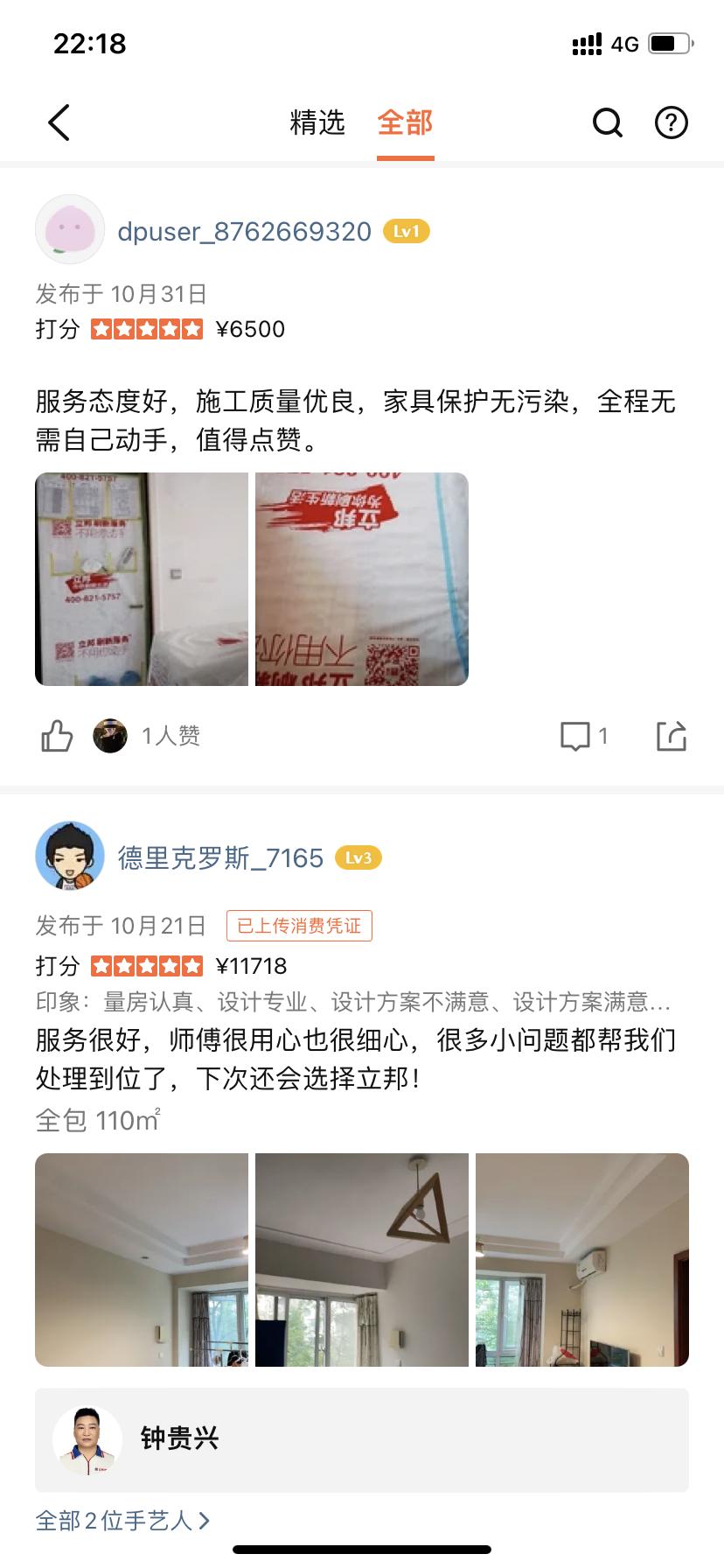Open the search icon

click(x=608, y=122)
